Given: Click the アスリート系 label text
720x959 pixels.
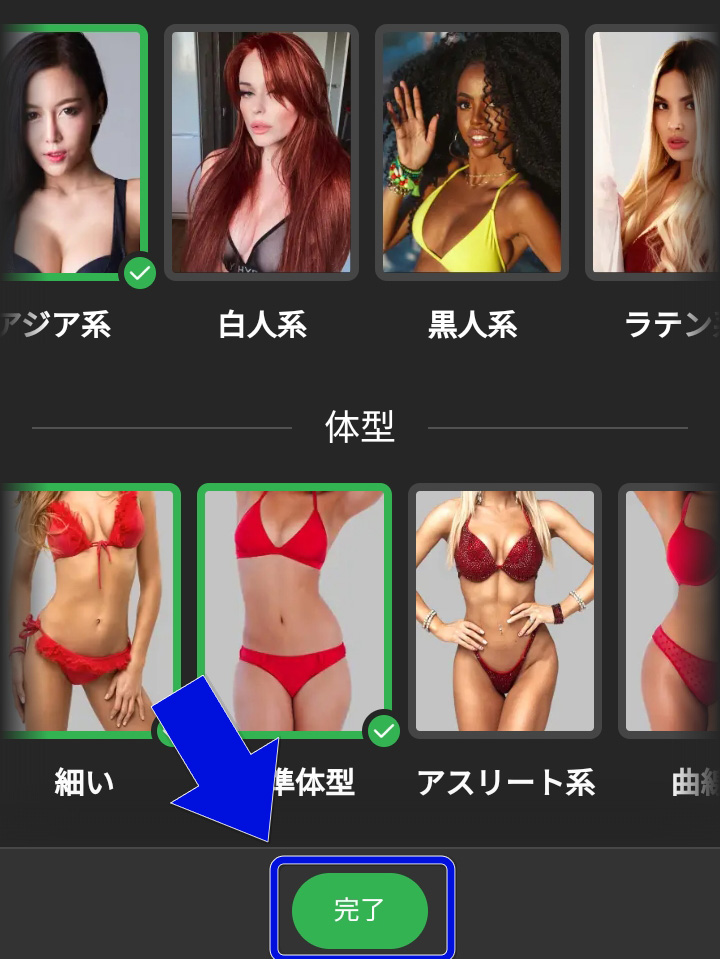Looking at the screenshot, I should [505, 785].
